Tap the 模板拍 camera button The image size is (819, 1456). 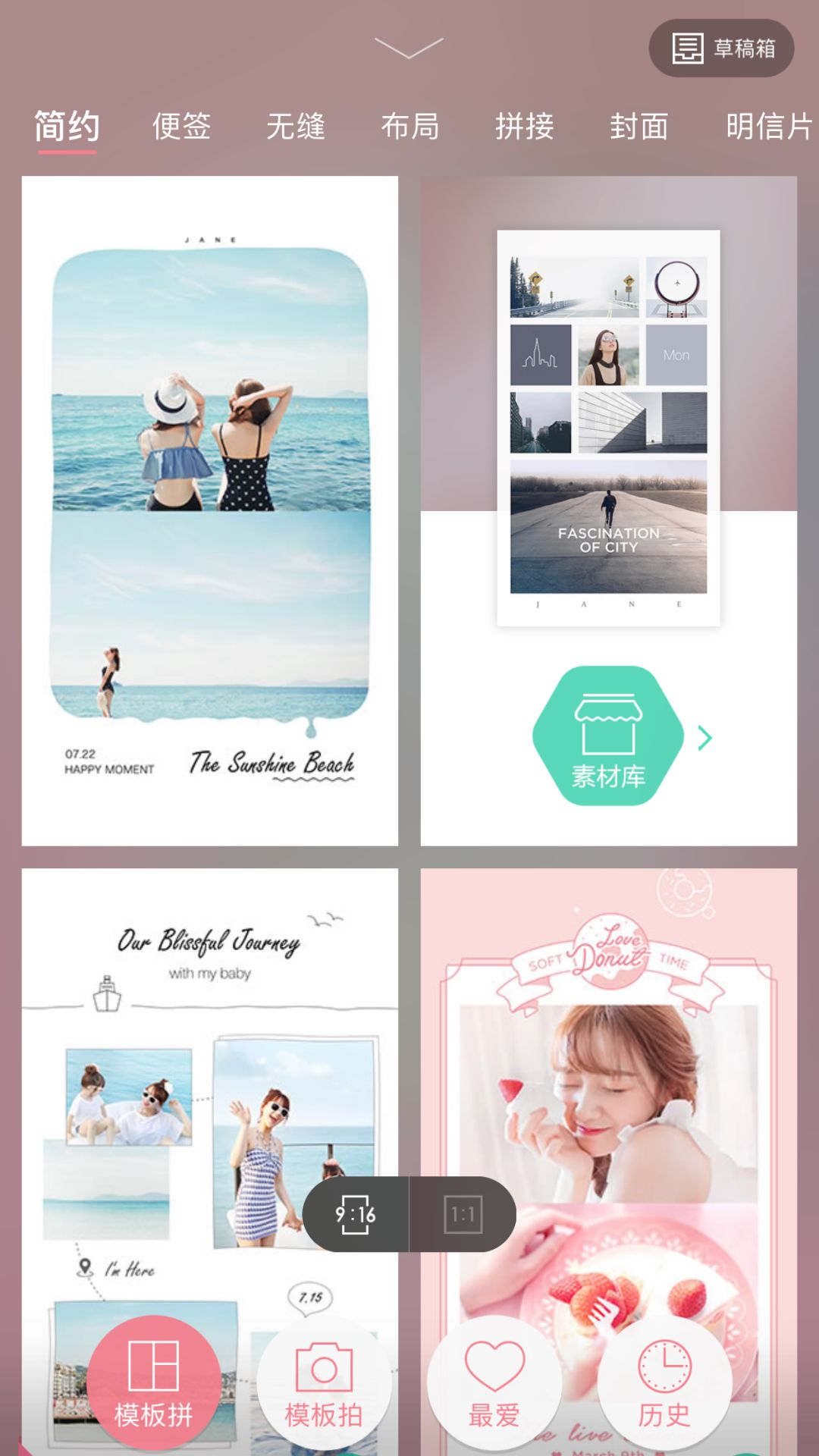click(x=324, y=1382)
